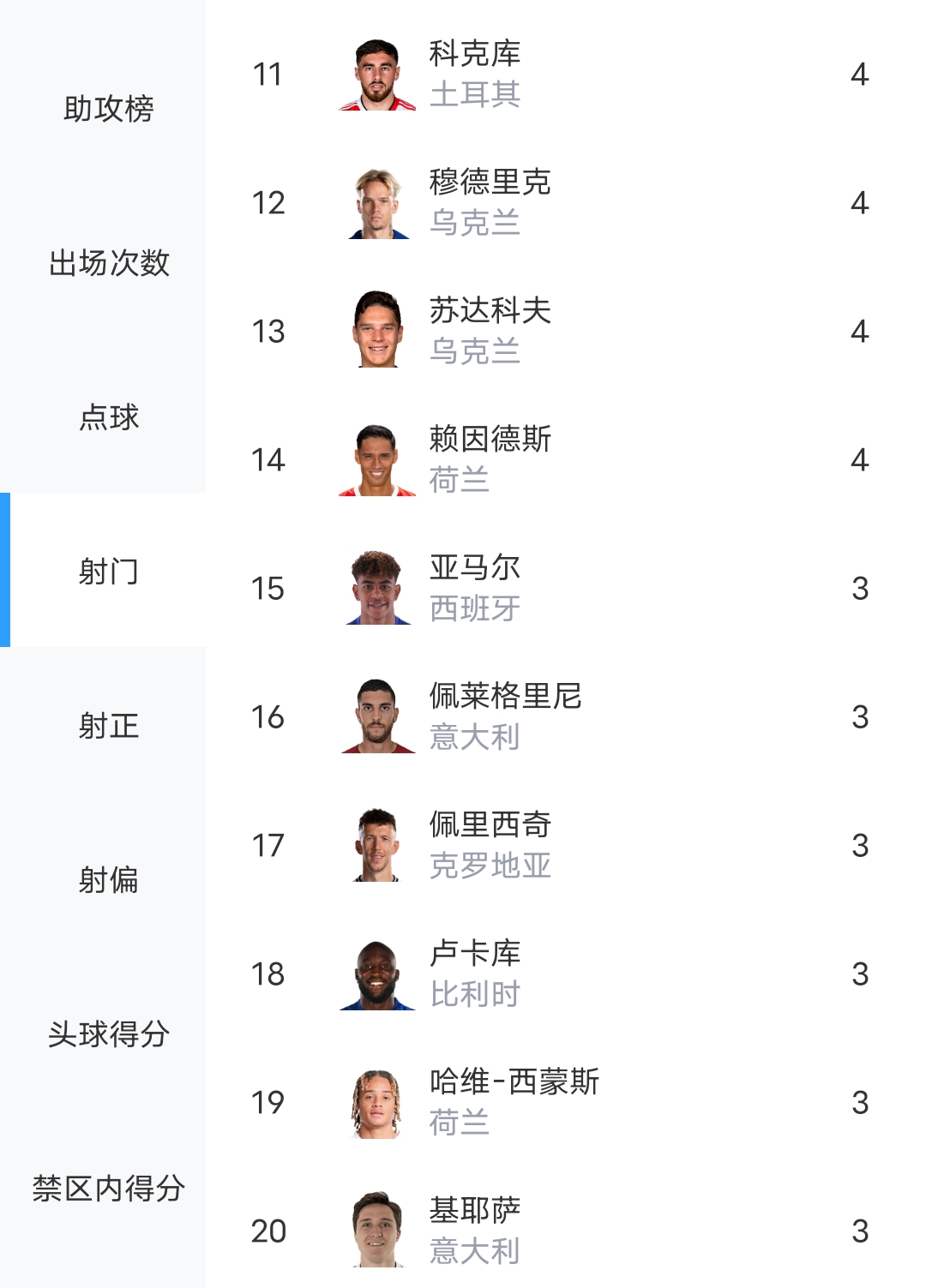Open the 点球 ranking tab
This screenshot has height=1288, width=926.
(108, 417)
